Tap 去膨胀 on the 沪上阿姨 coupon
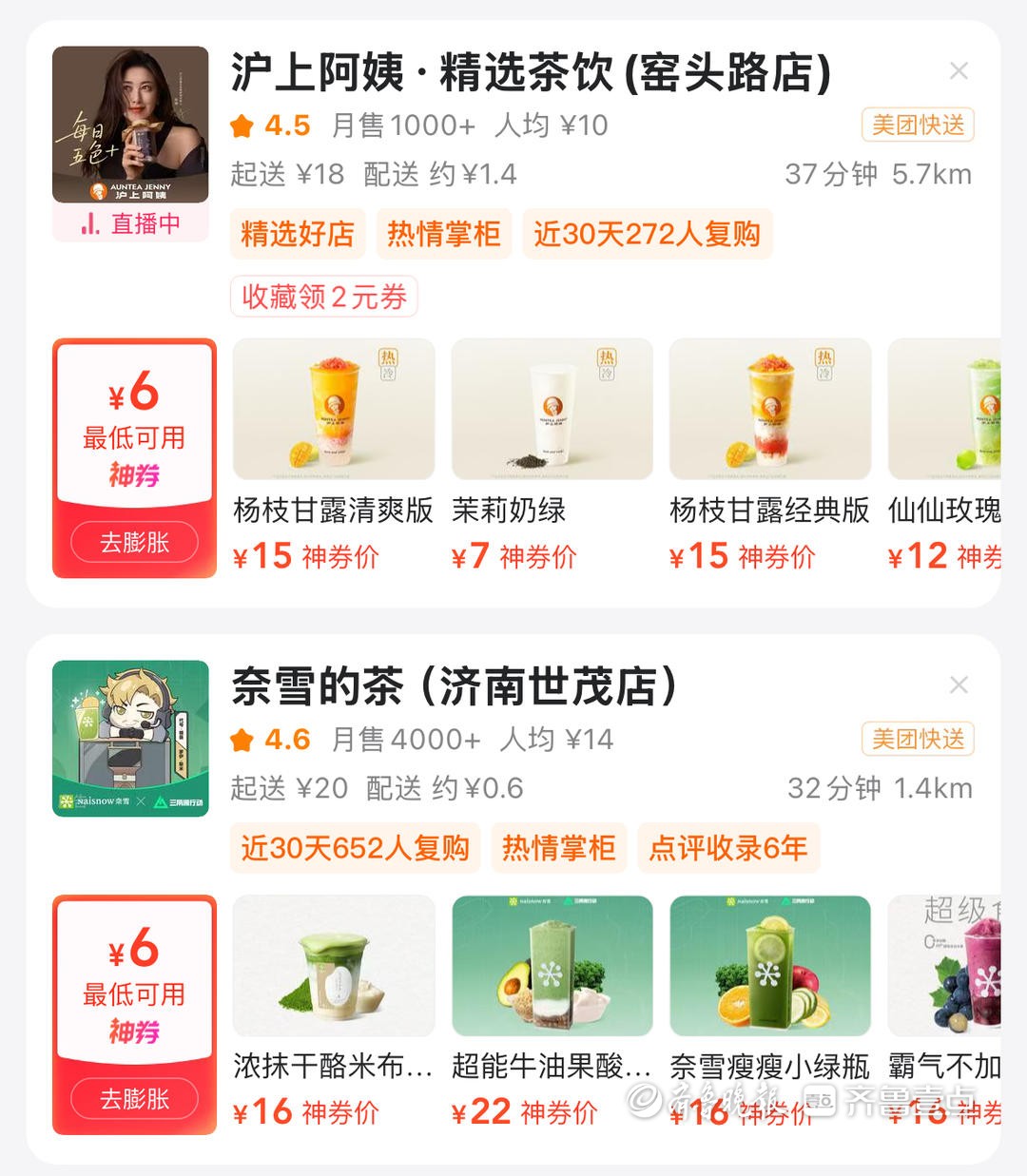Screen dimensions: 1027x1176 (x=134, y=543)
